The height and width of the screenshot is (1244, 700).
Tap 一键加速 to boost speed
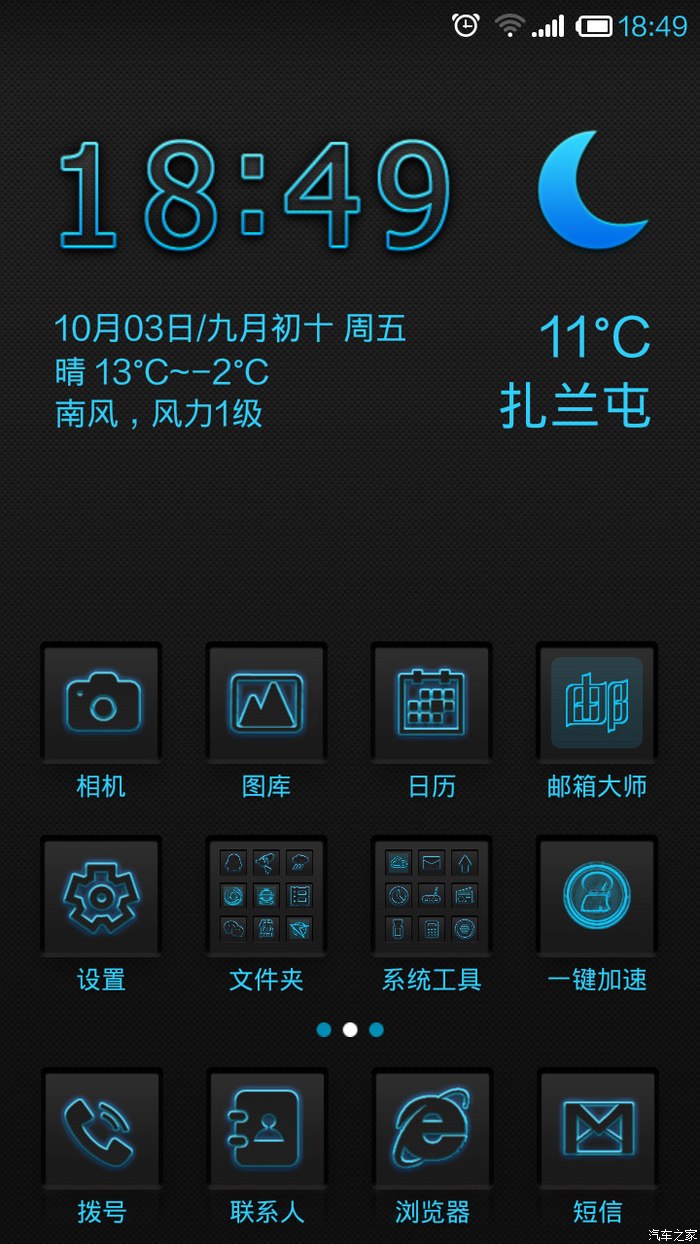click(597, 895)
